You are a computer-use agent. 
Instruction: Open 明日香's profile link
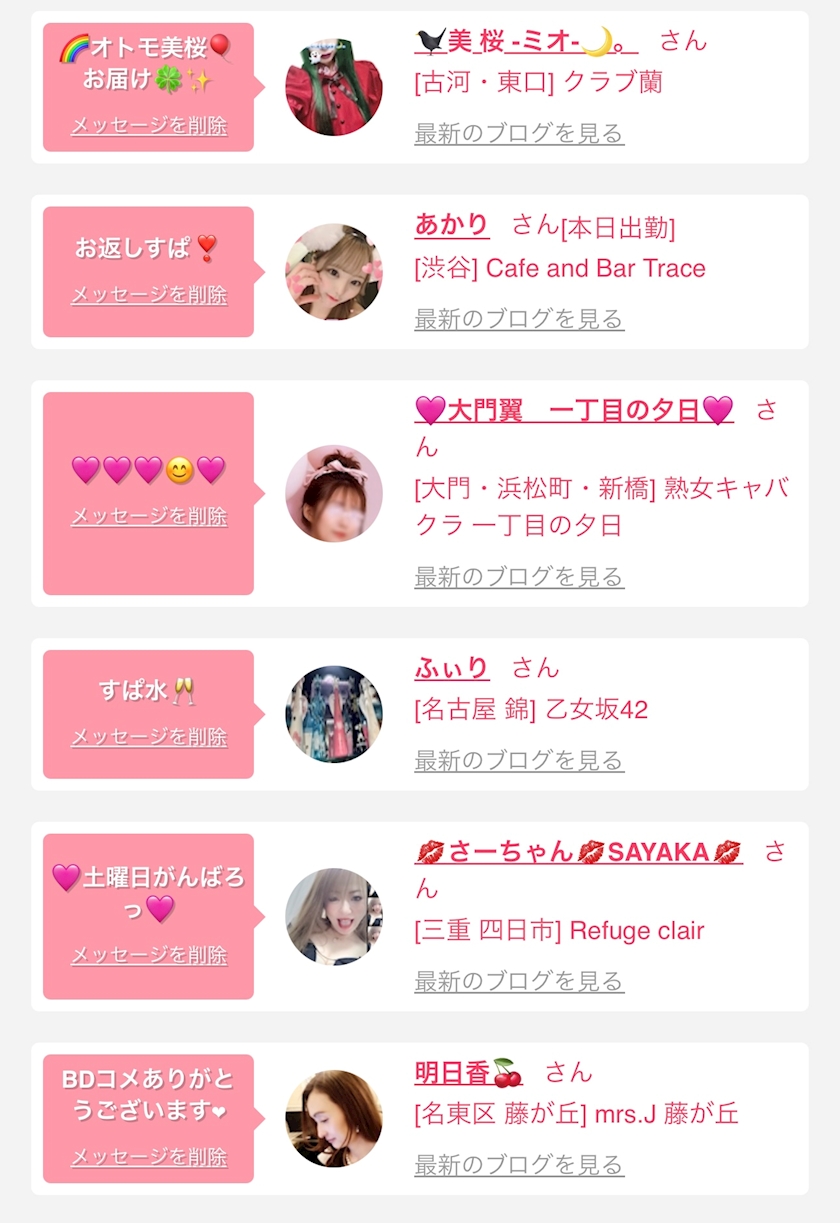point(468,1073)
